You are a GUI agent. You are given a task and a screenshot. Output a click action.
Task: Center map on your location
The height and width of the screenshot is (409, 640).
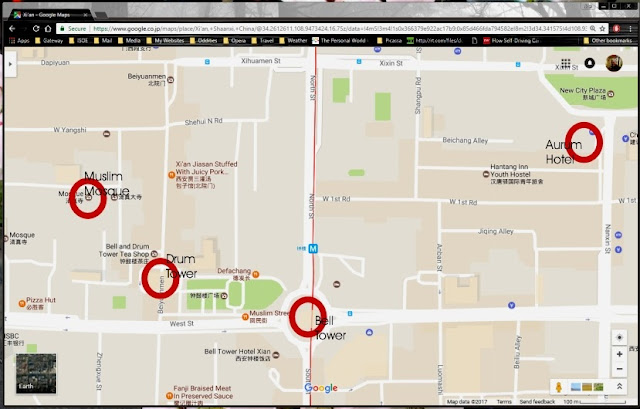point(620,337)
